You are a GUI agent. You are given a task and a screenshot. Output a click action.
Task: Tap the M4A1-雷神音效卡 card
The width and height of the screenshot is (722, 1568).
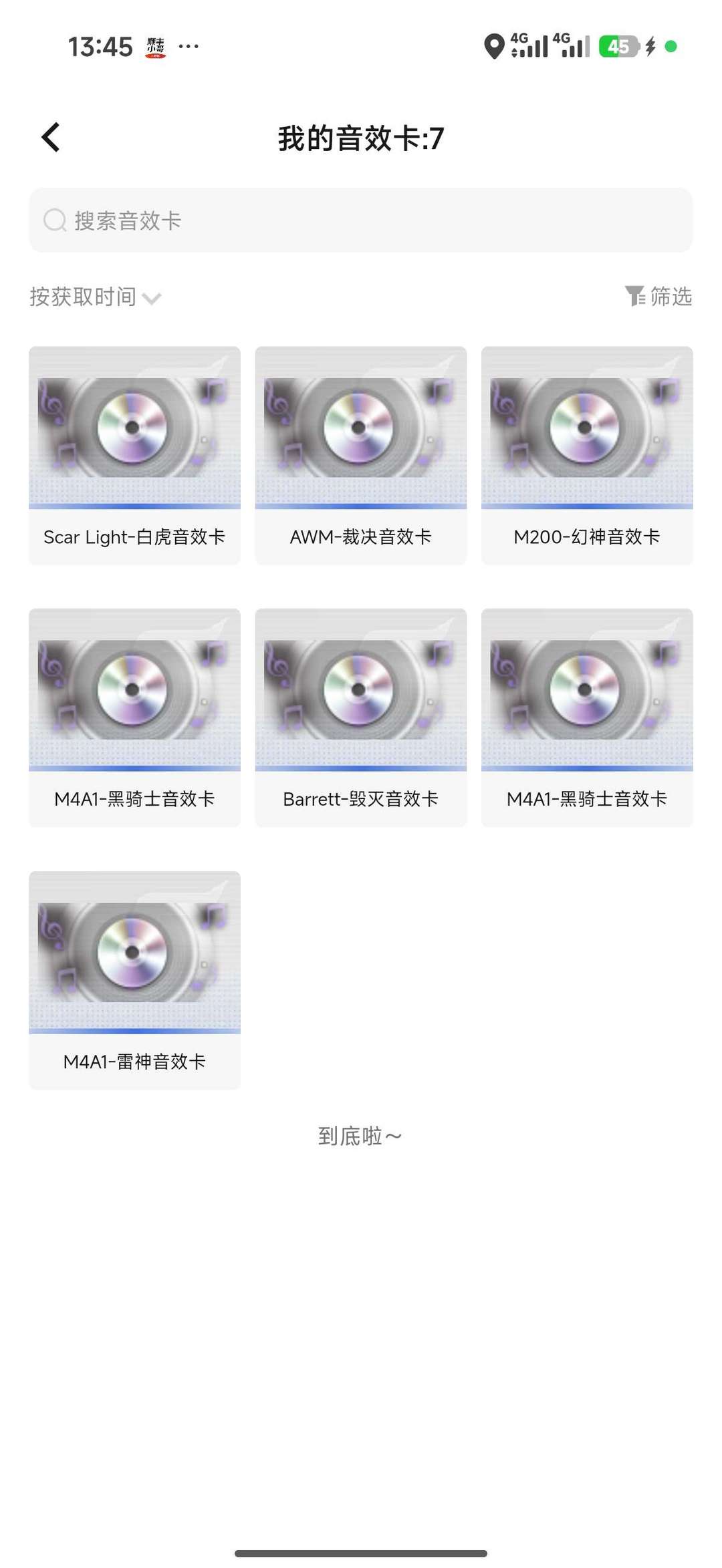134,979
